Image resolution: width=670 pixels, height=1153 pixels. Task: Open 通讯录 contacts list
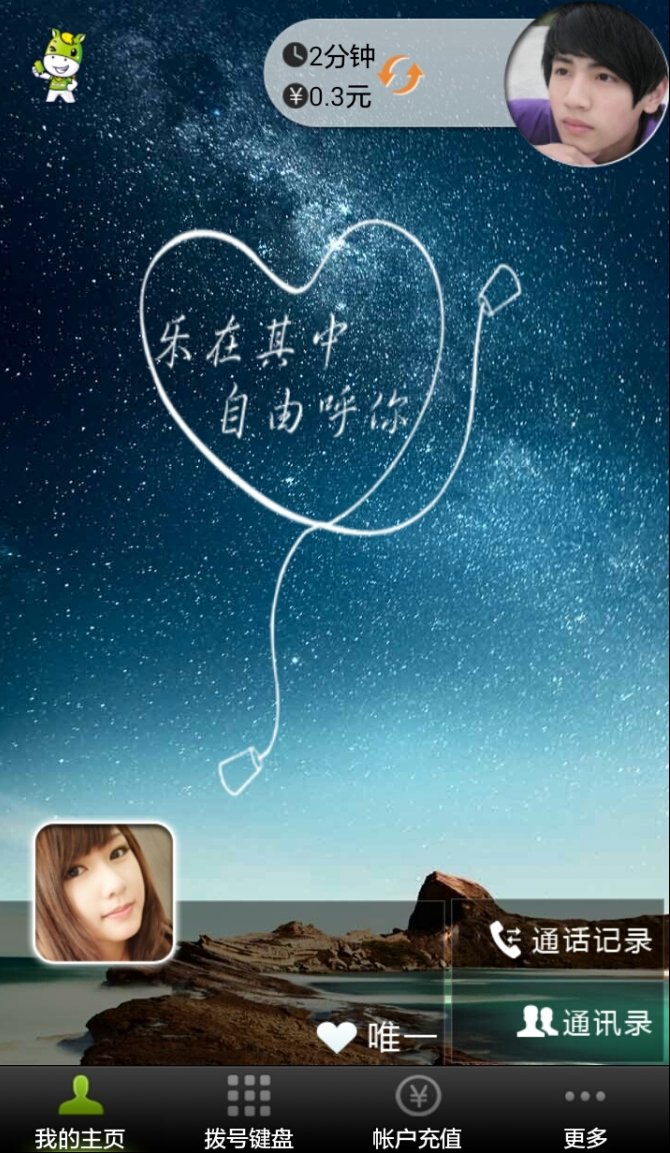click(x=583, y=1022)
